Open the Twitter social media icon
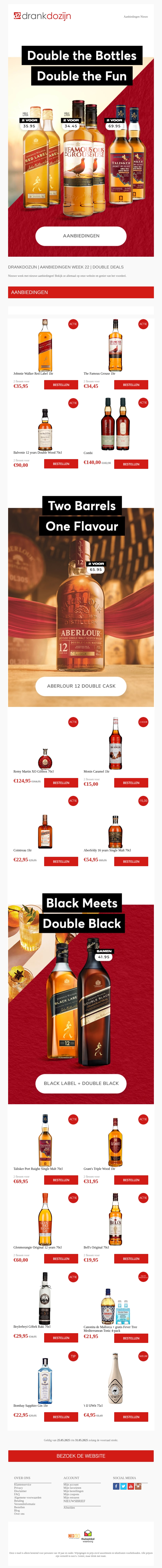The height and width of the screenshot is (1568, 162). click(123, 1486)
